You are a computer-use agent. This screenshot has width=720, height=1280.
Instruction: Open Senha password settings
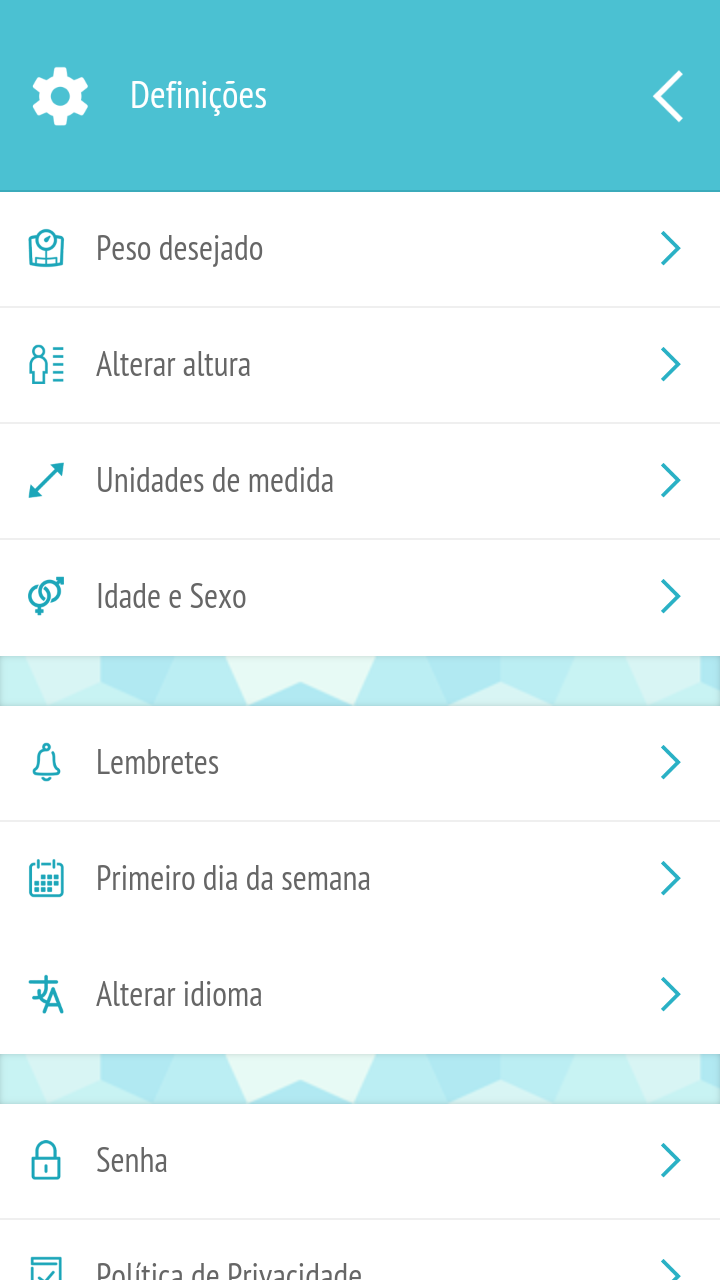coord(360,1161)
